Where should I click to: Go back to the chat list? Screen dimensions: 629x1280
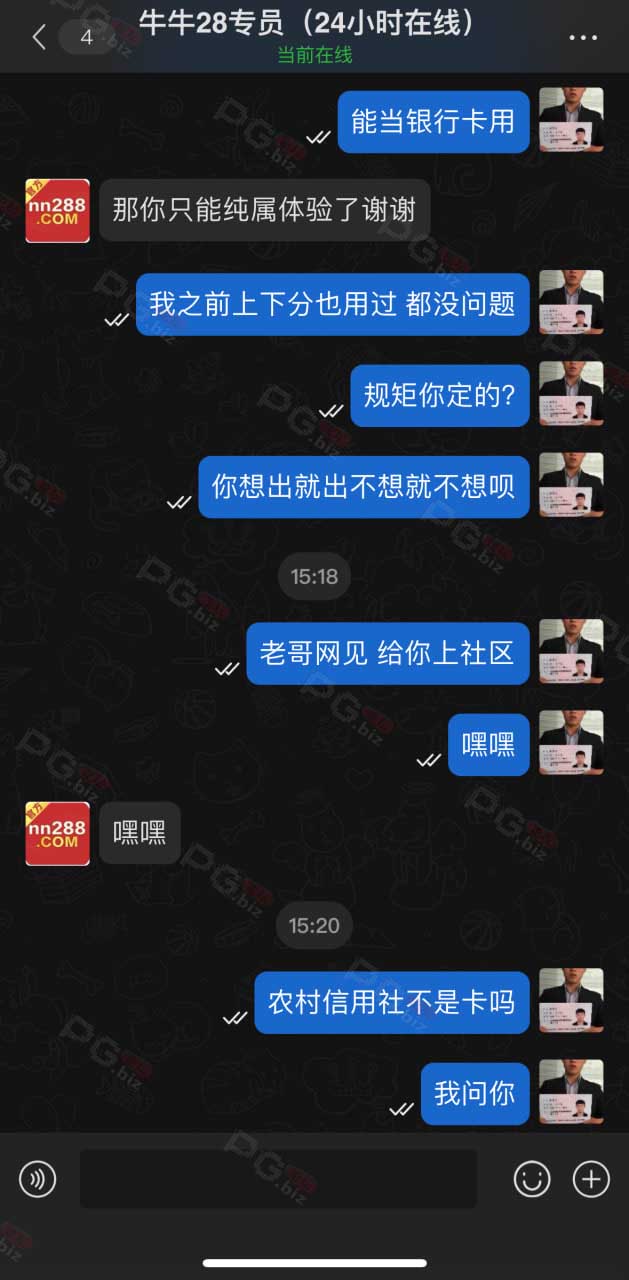tap(39, 37)
